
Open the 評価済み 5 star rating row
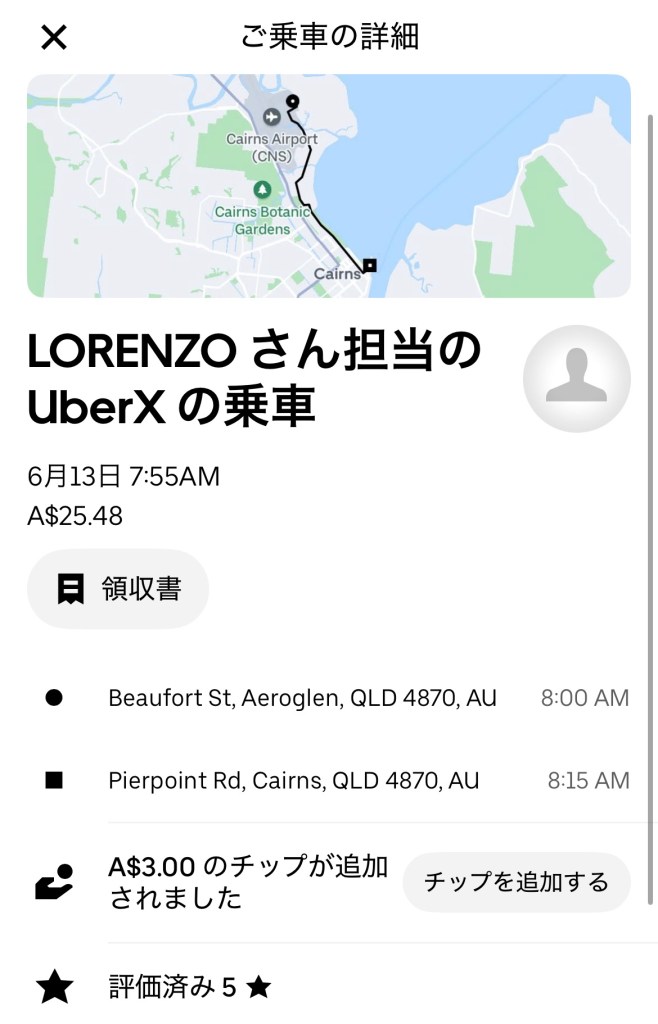tap(190, 988)
